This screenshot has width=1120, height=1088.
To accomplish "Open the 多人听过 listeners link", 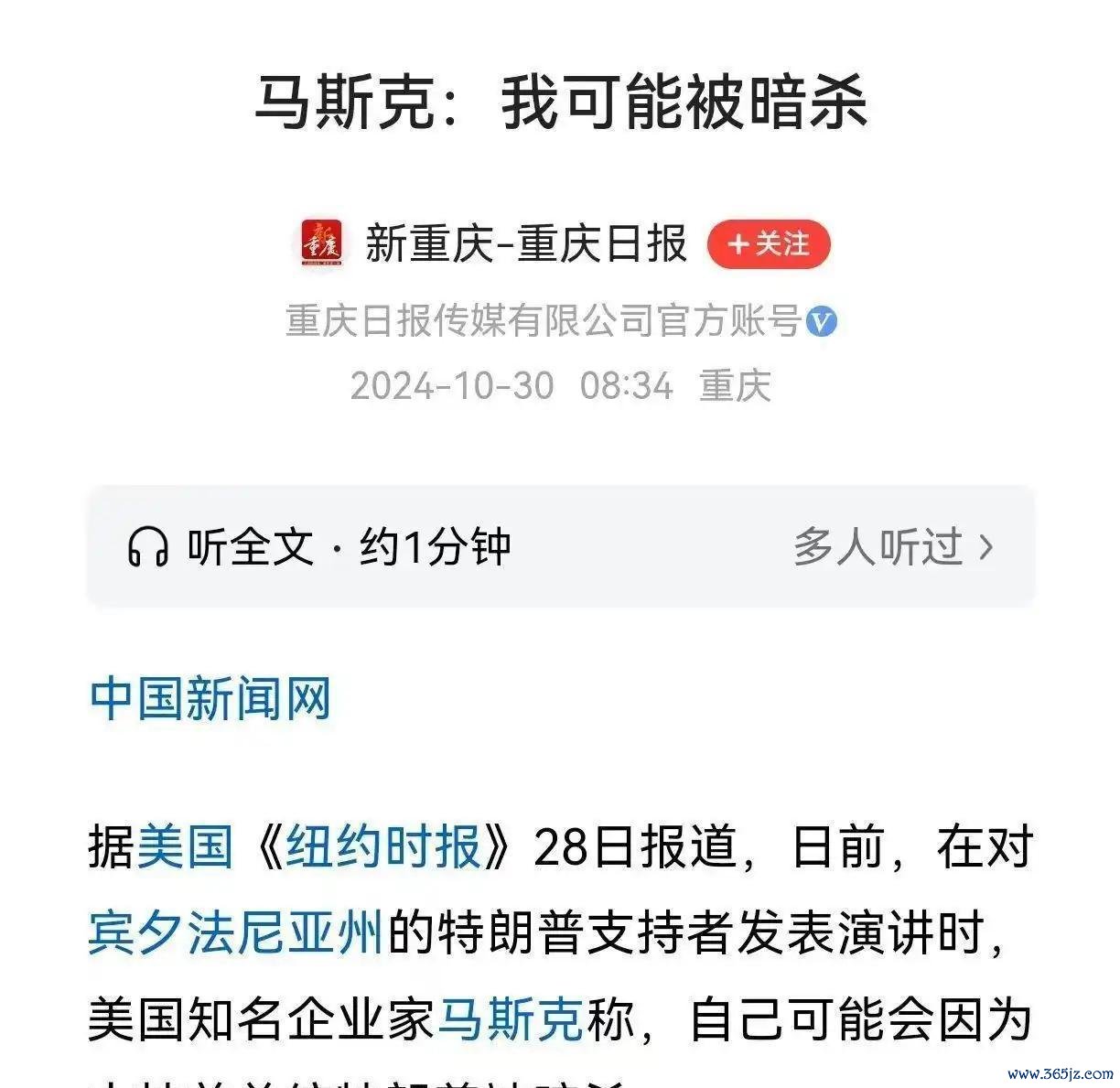I will [x=892, y=546].
